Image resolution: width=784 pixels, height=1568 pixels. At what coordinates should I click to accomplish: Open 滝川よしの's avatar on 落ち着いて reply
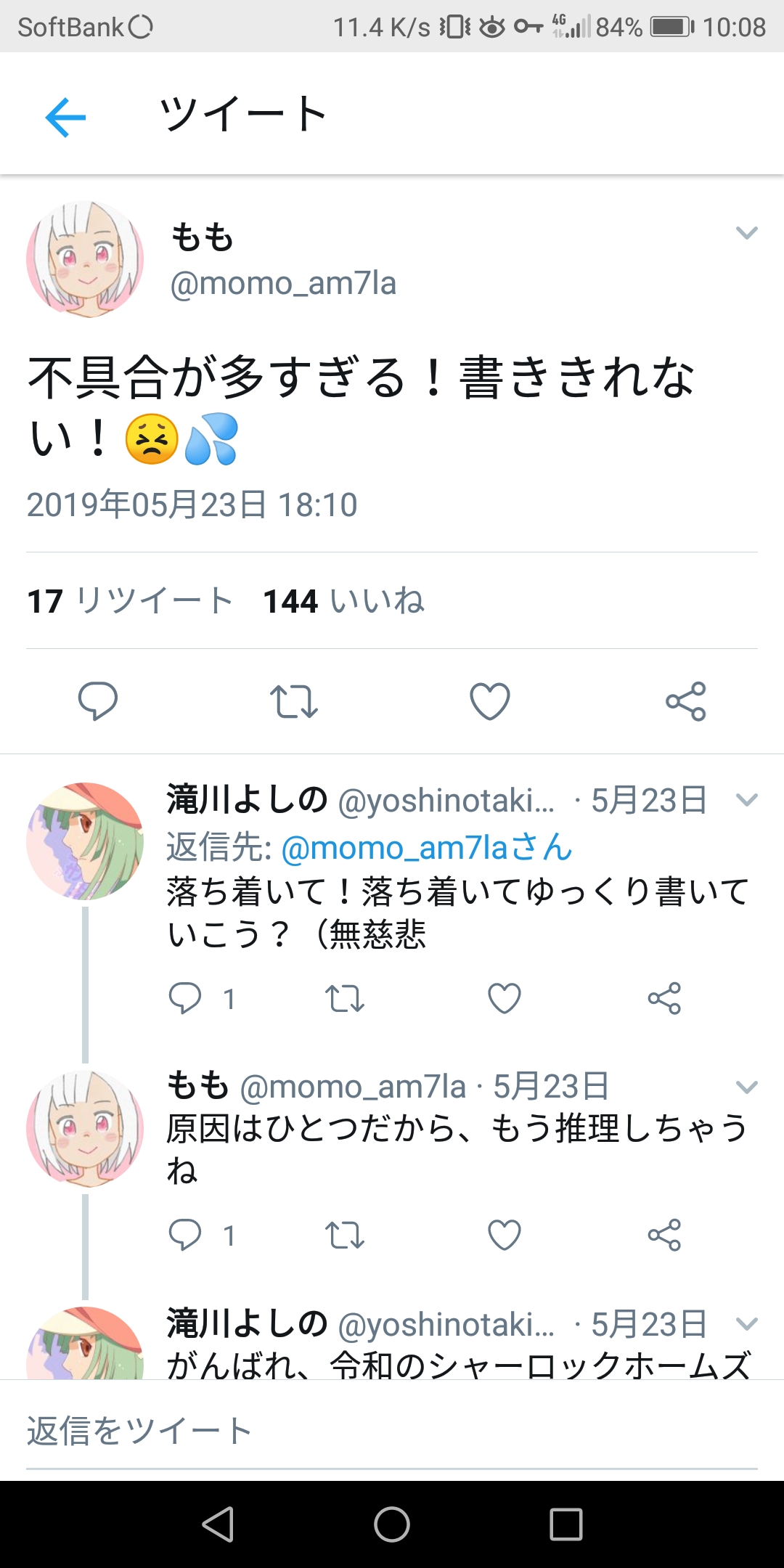tap(85, 841)
